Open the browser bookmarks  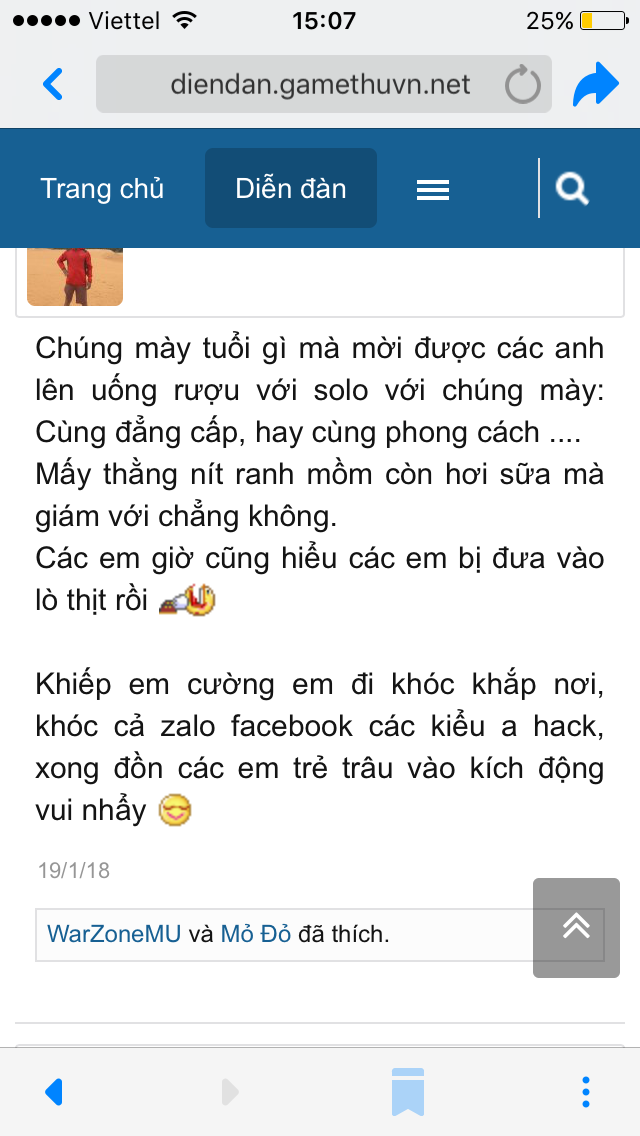pyautogui.click(x=408, y=1091)
